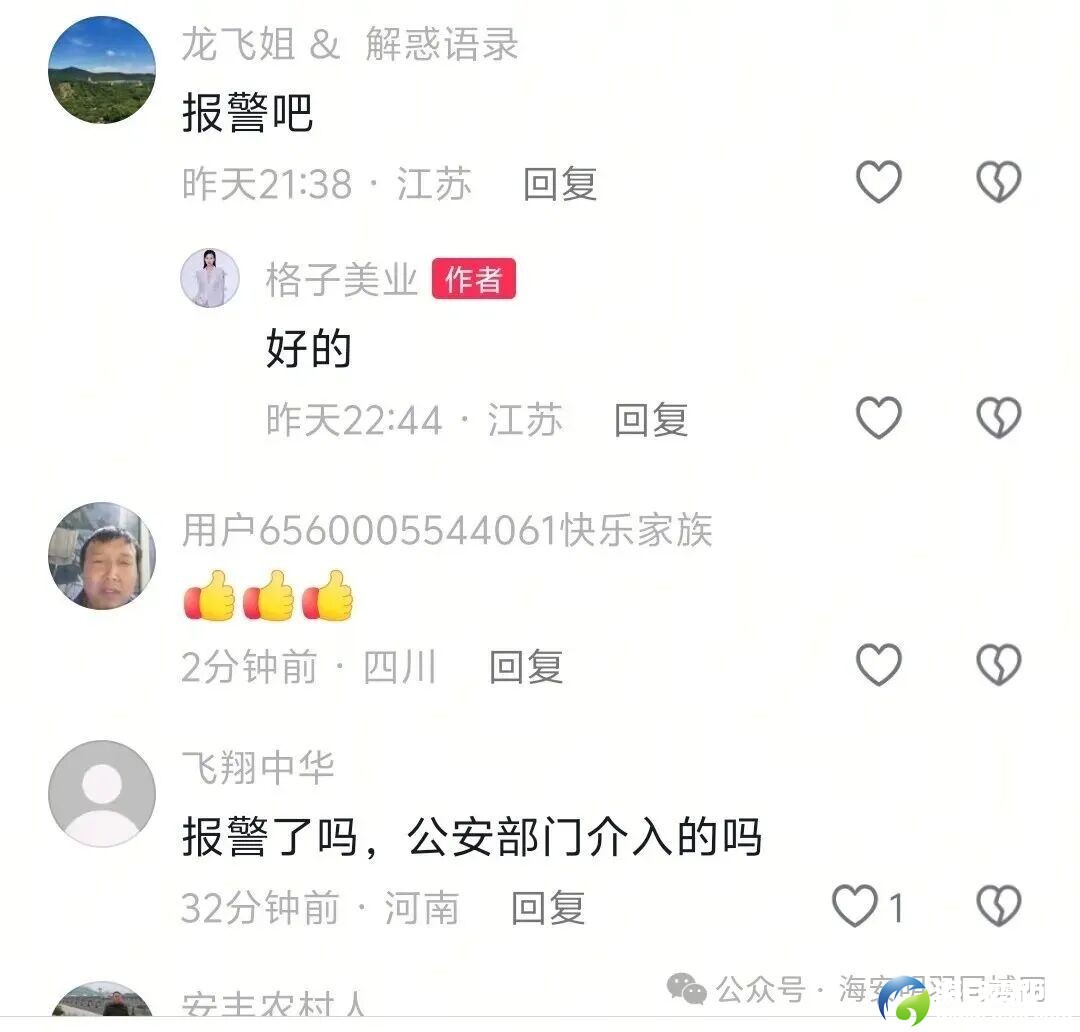The image size is (1080, 1032).
Task: Open the 格子美业 username link
Action: [342, 280]
